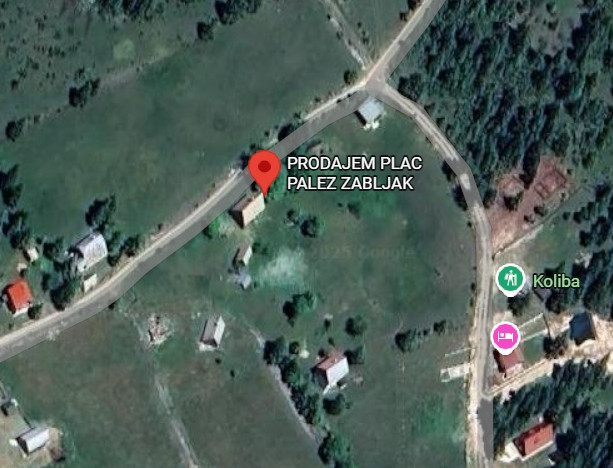This screenshot has height=468, width=613.
Task: Select the pink lodging bed marker
Action: pos(506,336)
